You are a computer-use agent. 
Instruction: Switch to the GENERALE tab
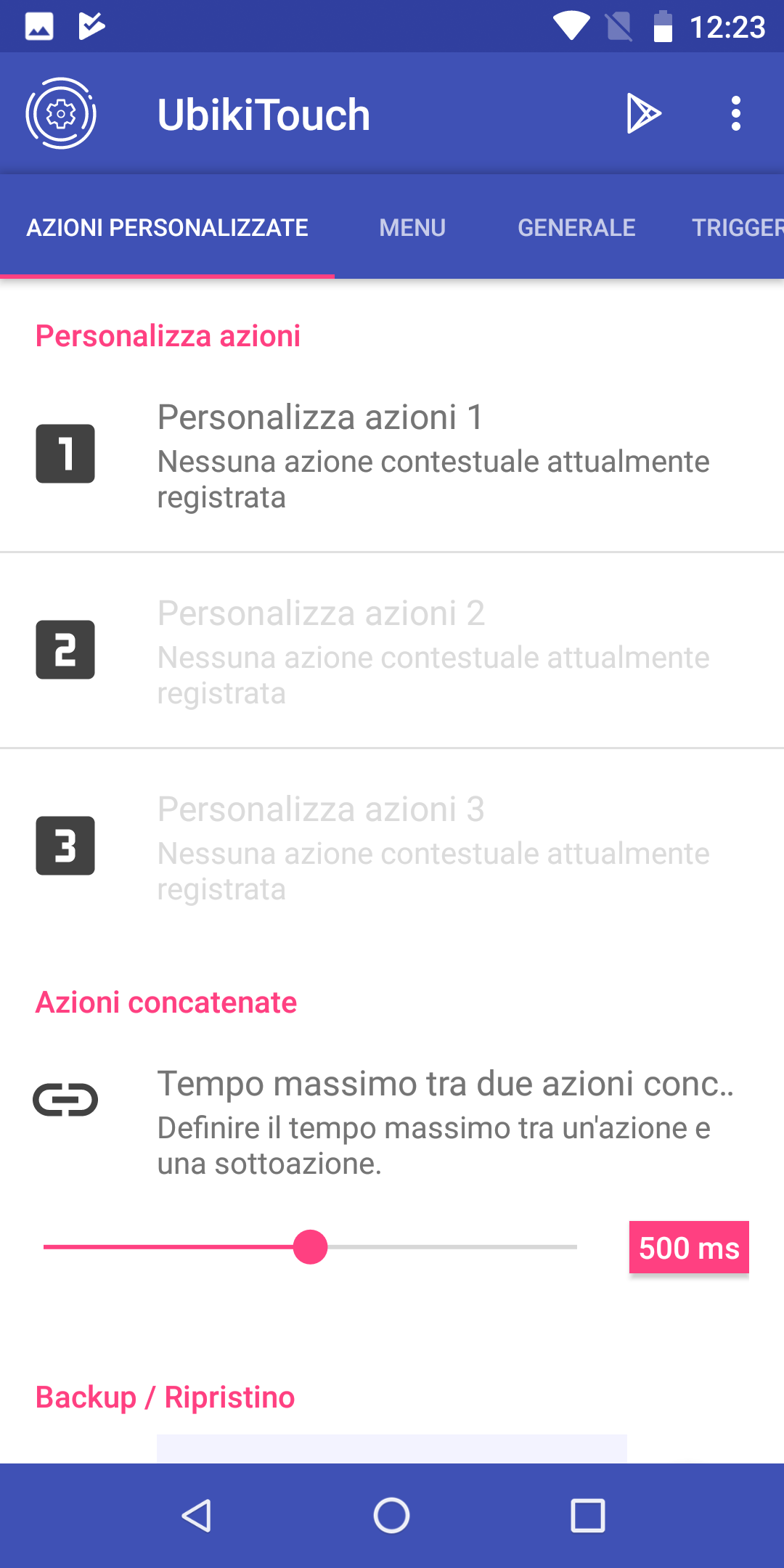576,228
